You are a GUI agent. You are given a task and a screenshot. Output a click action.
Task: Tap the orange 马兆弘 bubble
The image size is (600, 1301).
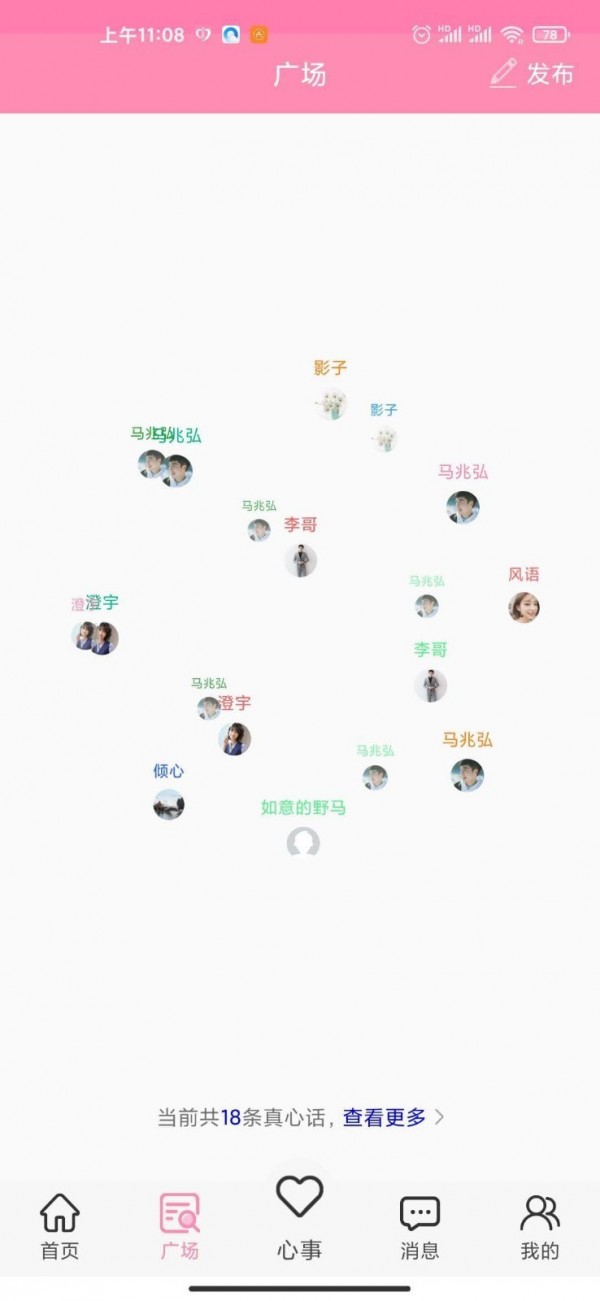467,775
